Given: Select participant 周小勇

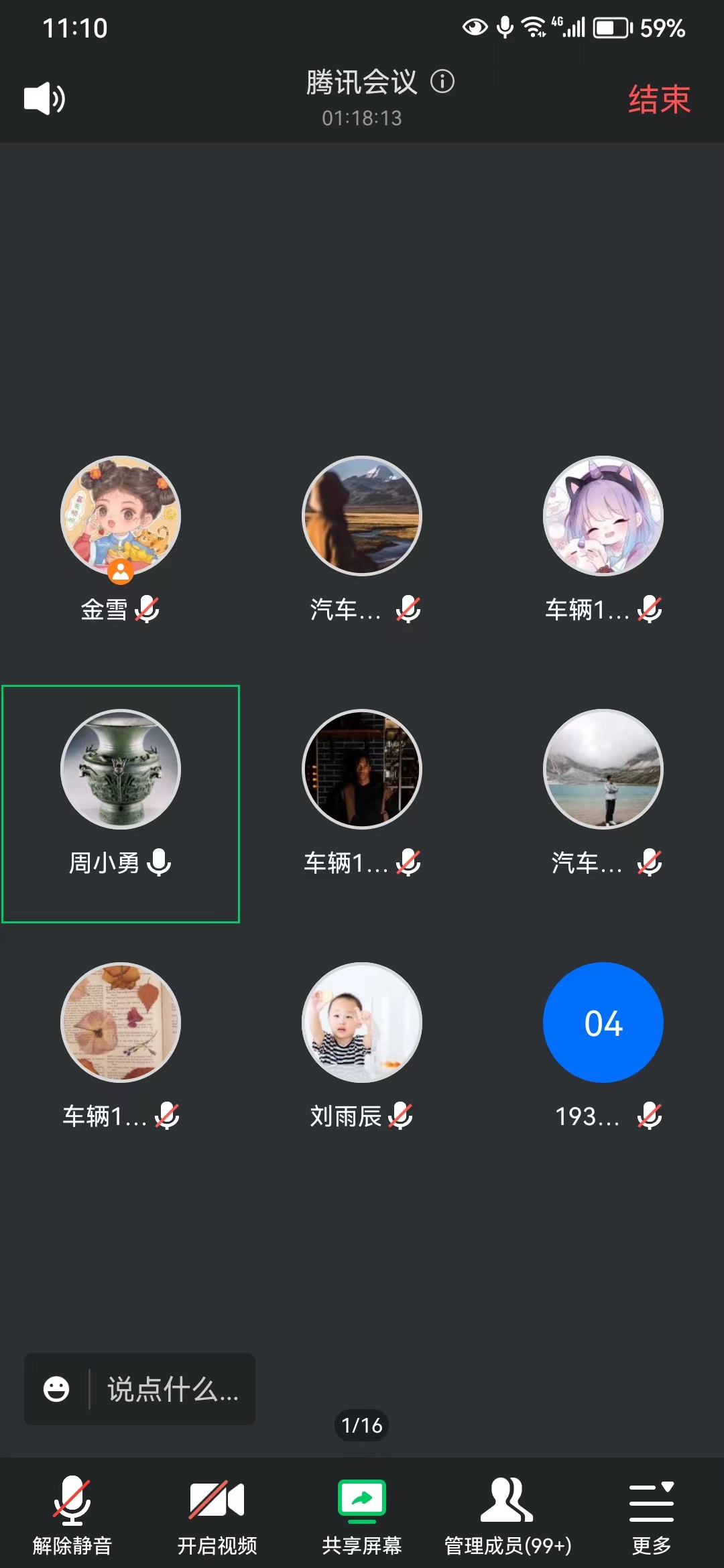Looking at the screenshot, I should [x=121, y=769].
